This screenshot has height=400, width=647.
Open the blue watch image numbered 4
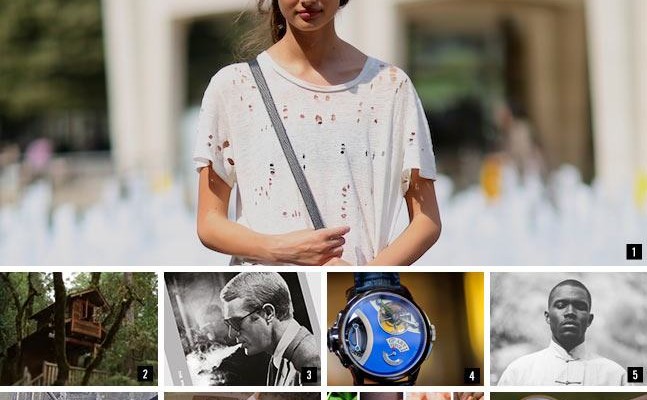tap(405, 328)
